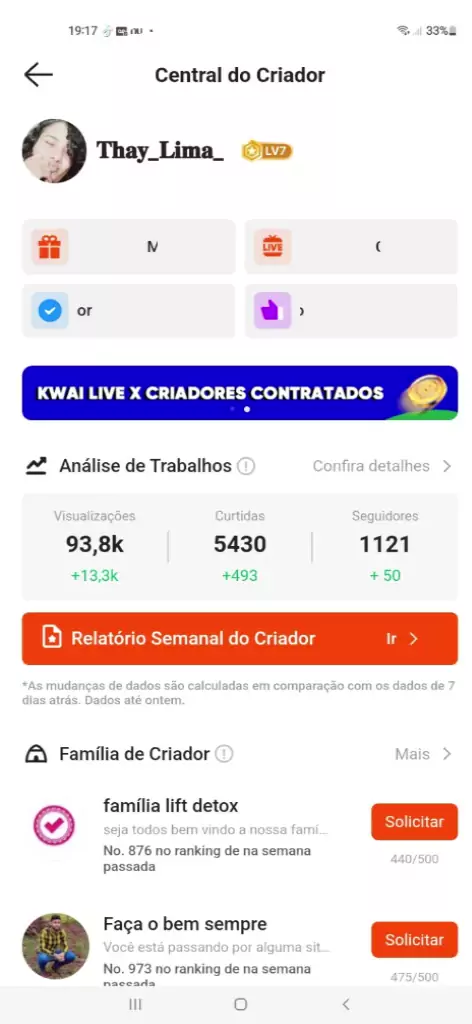Open recent apps from navigation bar

point(135,1004)
